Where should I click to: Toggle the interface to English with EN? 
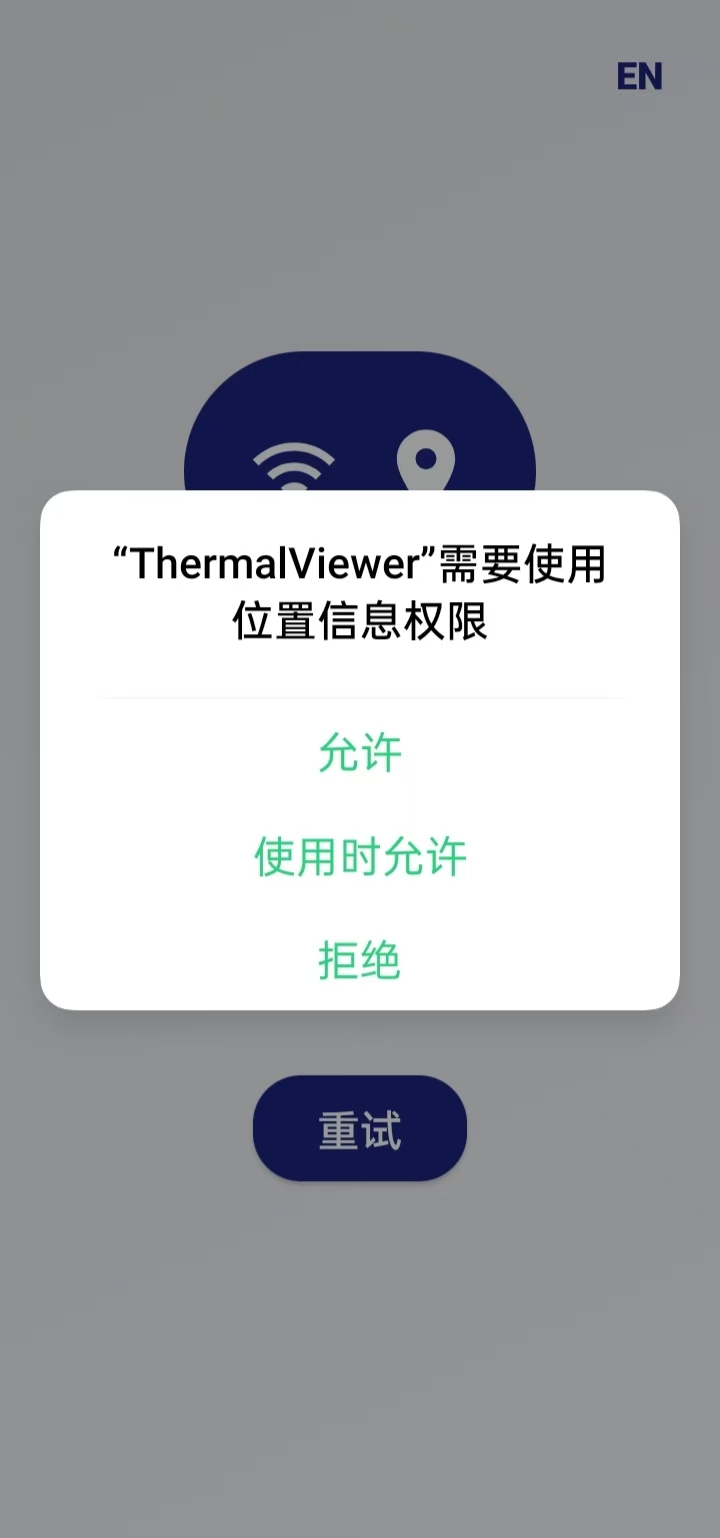tap(639, 76)
